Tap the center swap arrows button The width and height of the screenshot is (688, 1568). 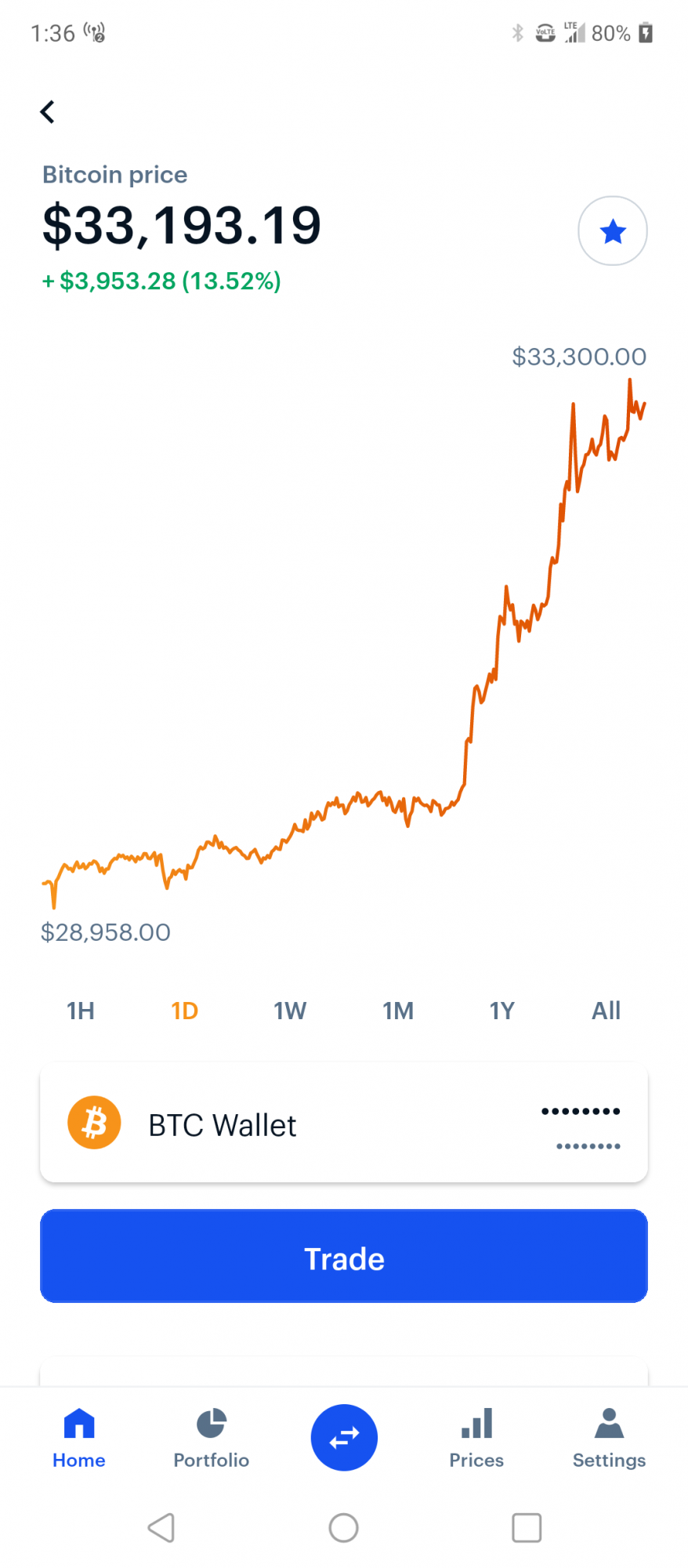pos(344,1437)
